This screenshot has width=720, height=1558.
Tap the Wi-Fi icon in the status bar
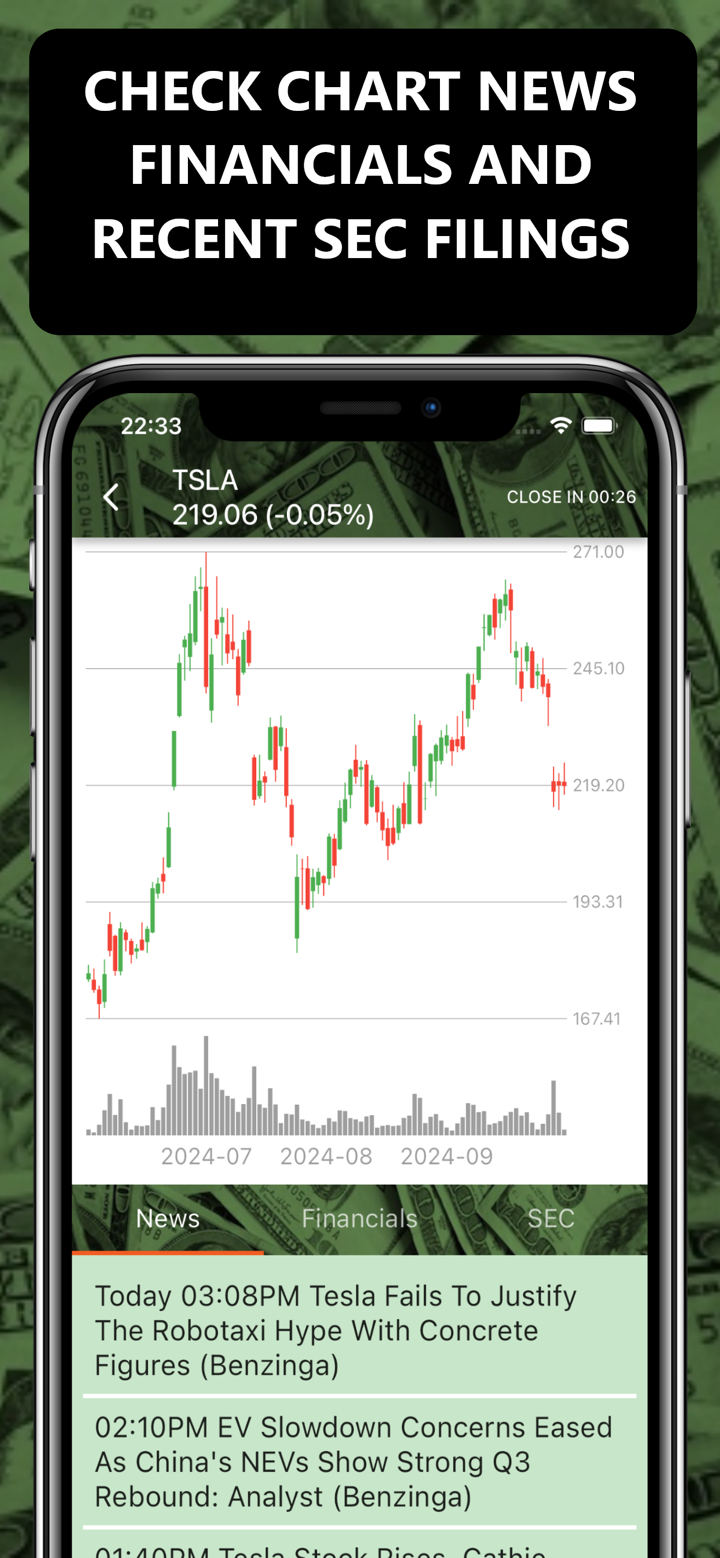pyautogui.click(x=559, y=423)
